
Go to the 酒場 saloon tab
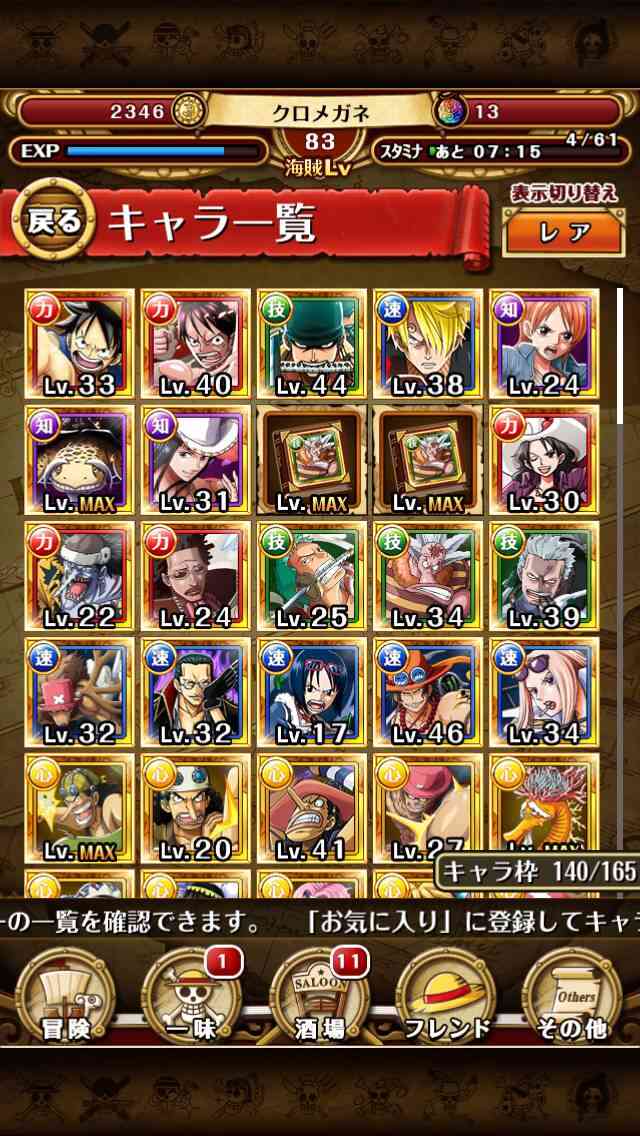click(x=320, y=996)
